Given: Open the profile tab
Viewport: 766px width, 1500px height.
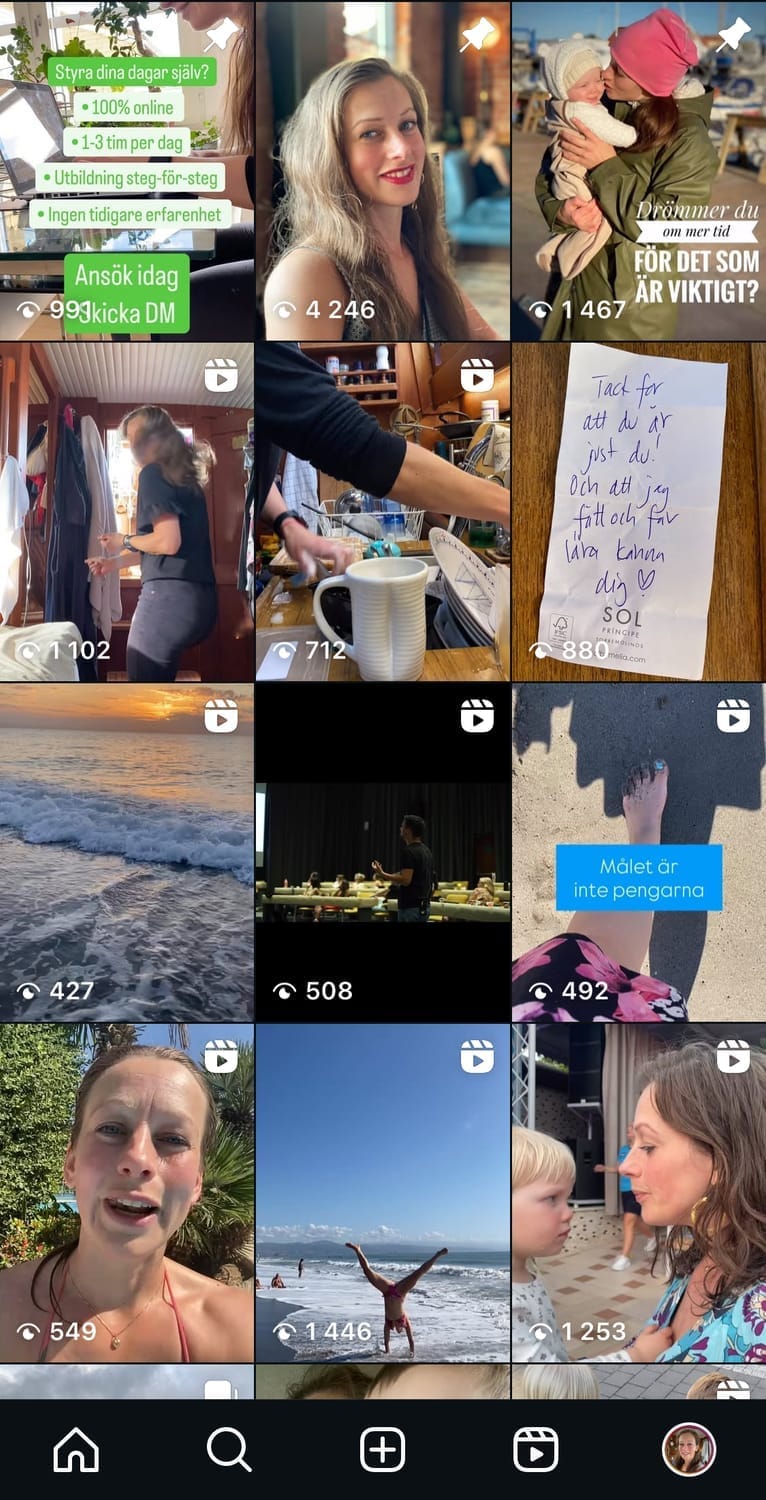Looking at the screenshot, I should (x=688, y=1449).
